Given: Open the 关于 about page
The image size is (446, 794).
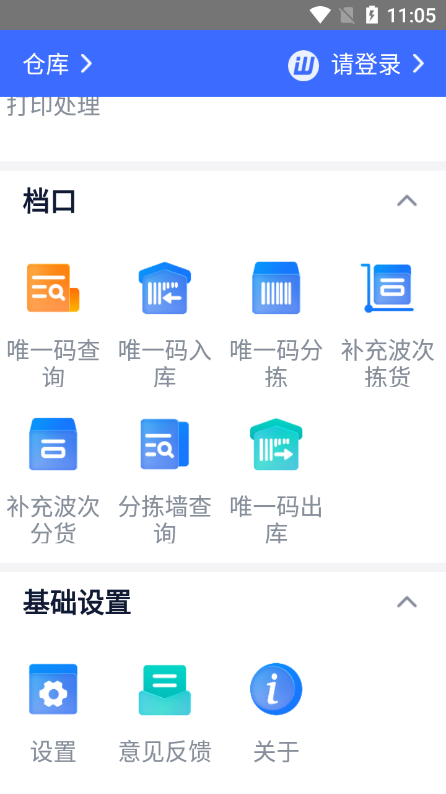Looking at the screenshot, I should 276,713.
